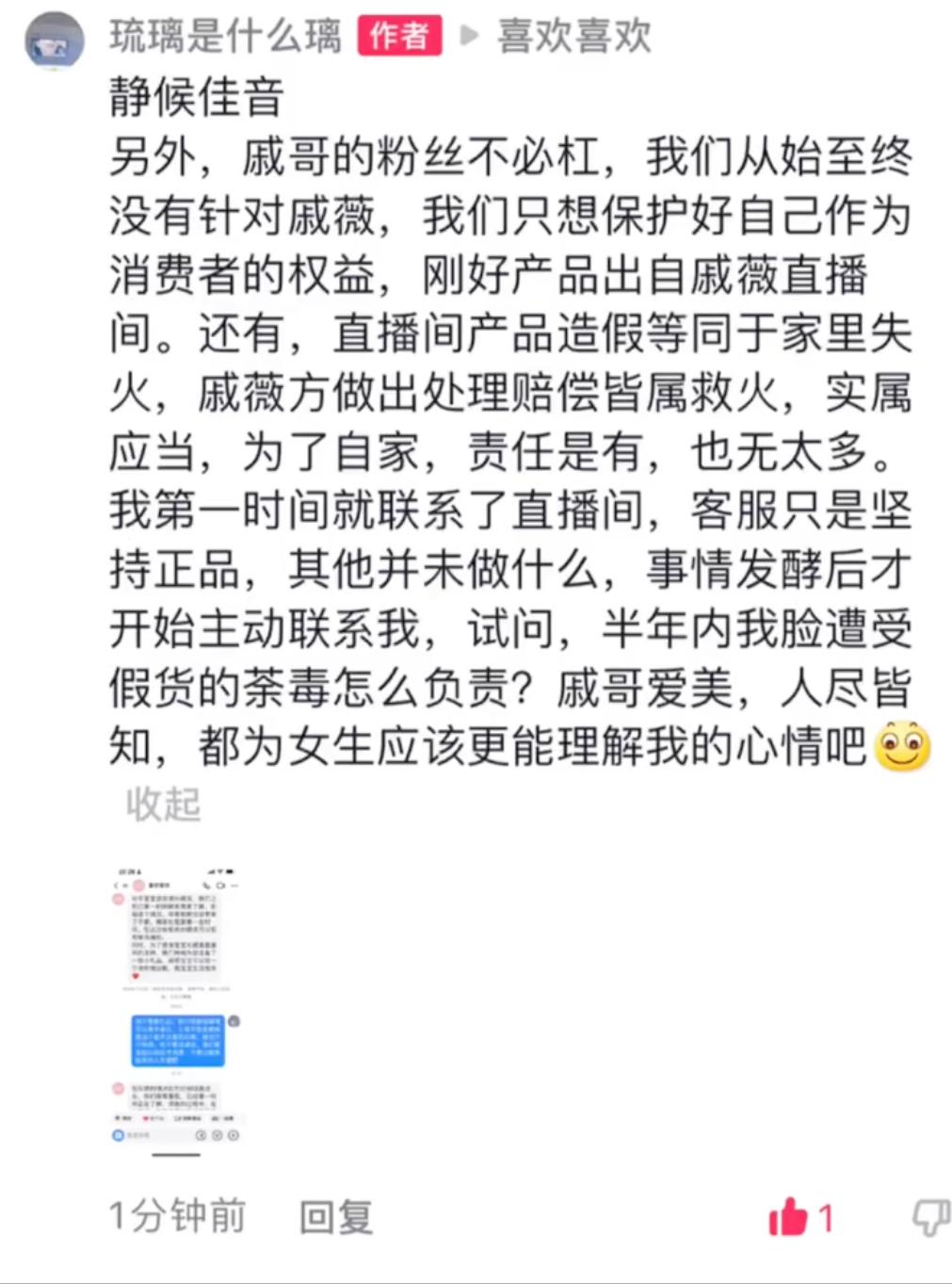Click the thumbs-down icon at bottom right
Image resolution: width=952 pixels, height=1284 pixels.
tap(929, 1216)
